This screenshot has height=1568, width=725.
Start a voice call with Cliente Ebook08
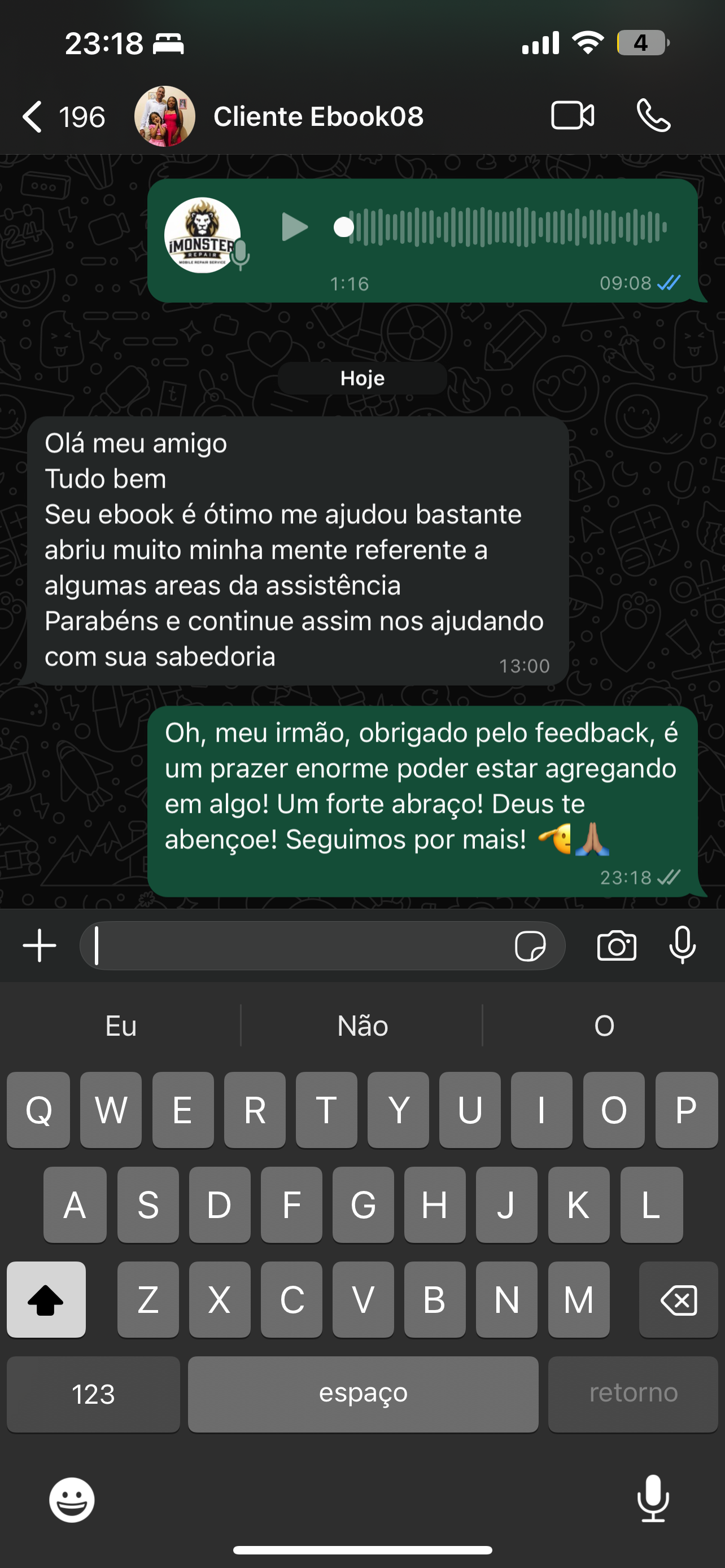(x=654, y=116)
